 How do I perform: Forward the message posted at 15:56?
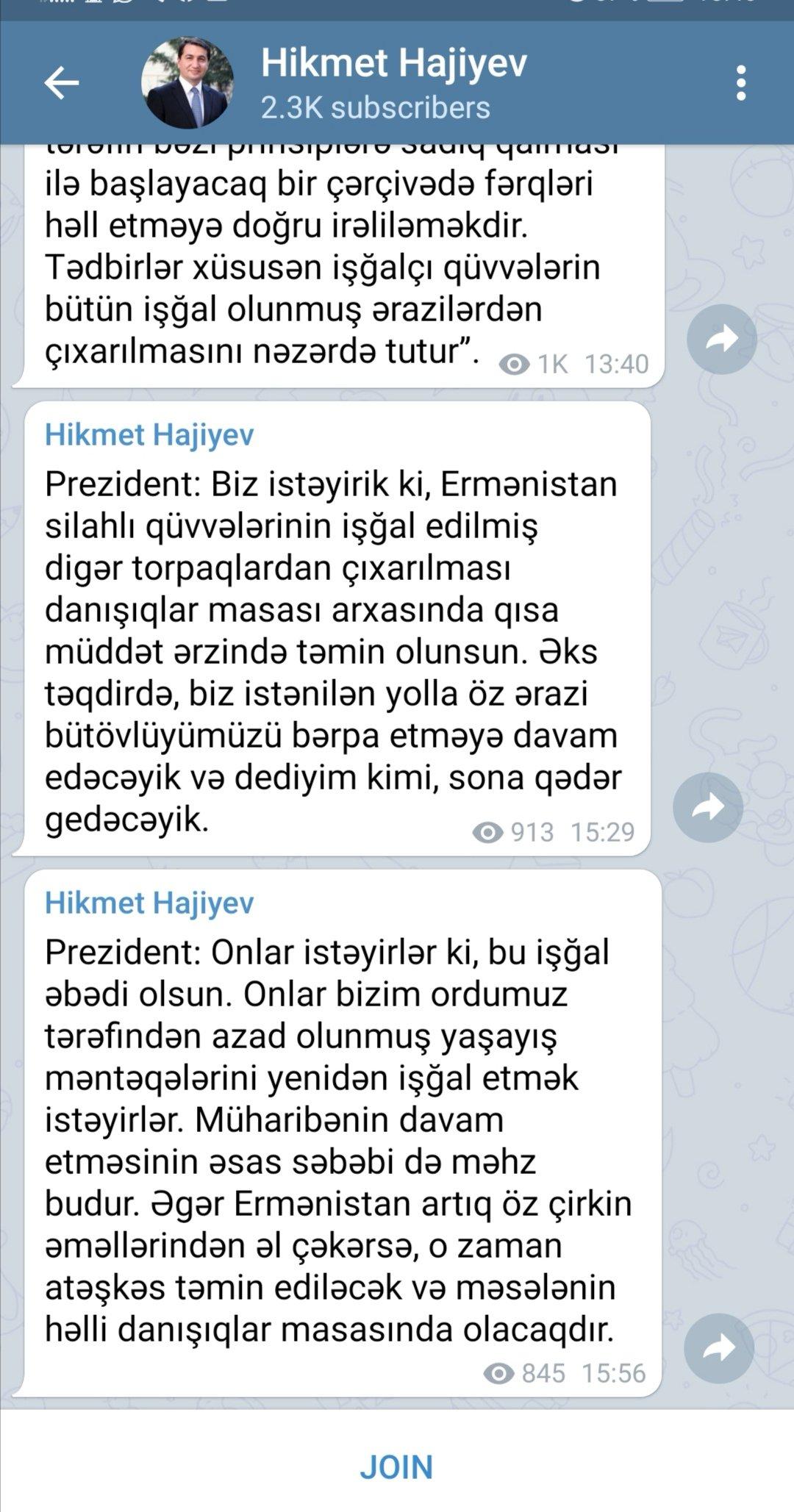[718, 1348]
